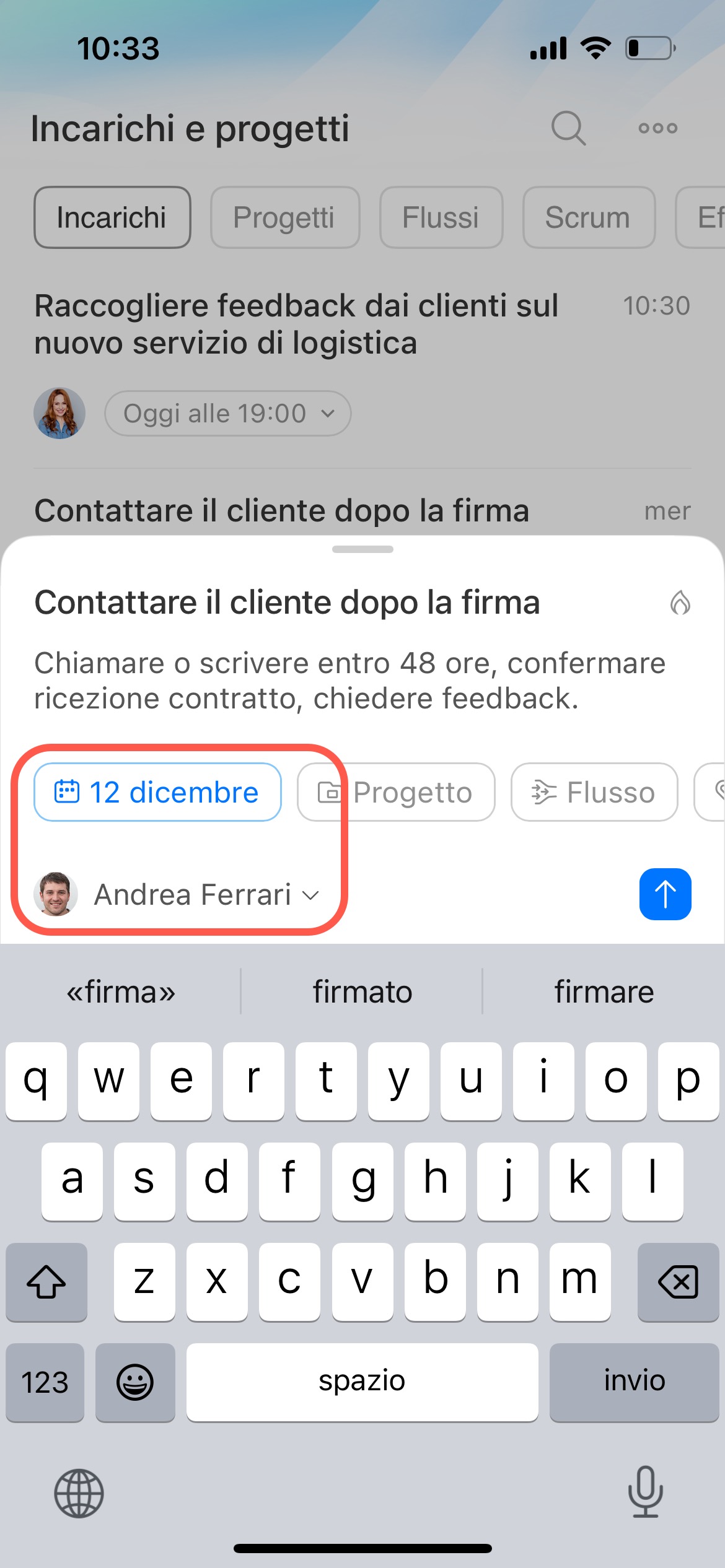Edit the task title field
The image size is (725, 1568).
click(x=287, y=603)
